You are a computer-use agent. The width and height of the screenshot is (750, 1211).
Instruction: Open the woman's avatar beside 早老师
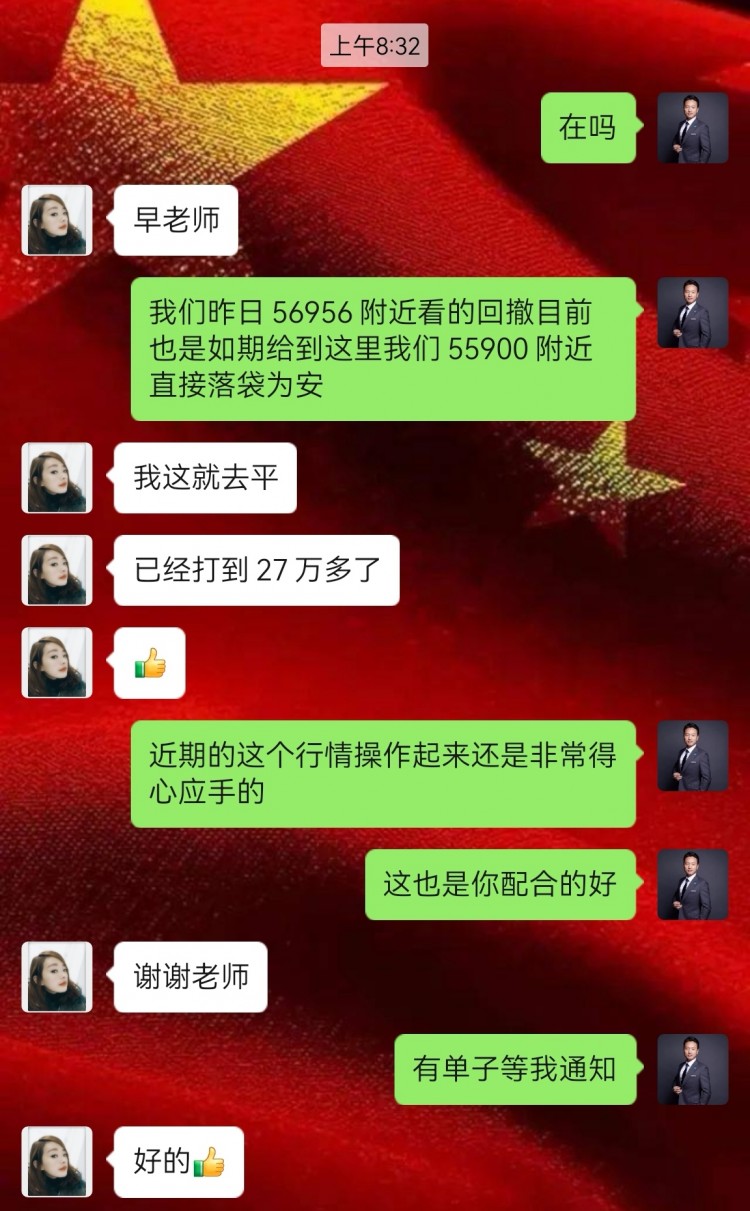coord(57,220)
